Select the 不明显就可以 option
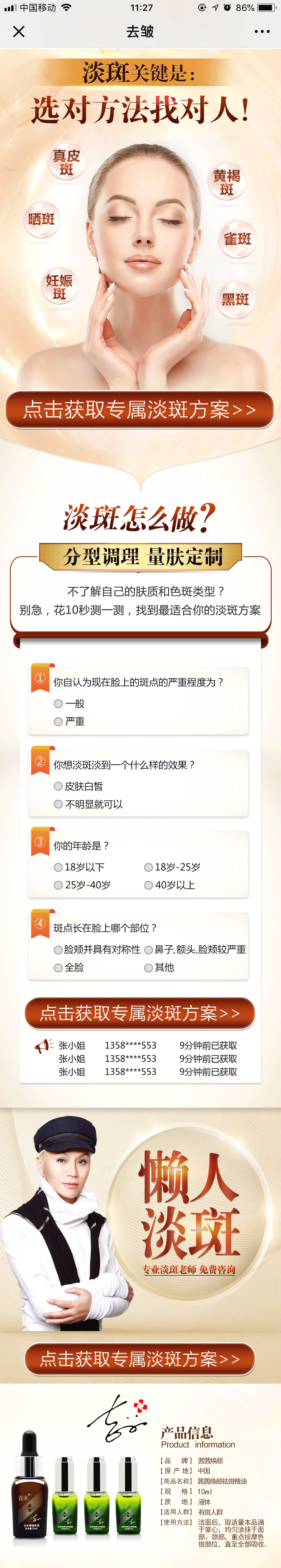281x1568 pixels. click(59, 804)
